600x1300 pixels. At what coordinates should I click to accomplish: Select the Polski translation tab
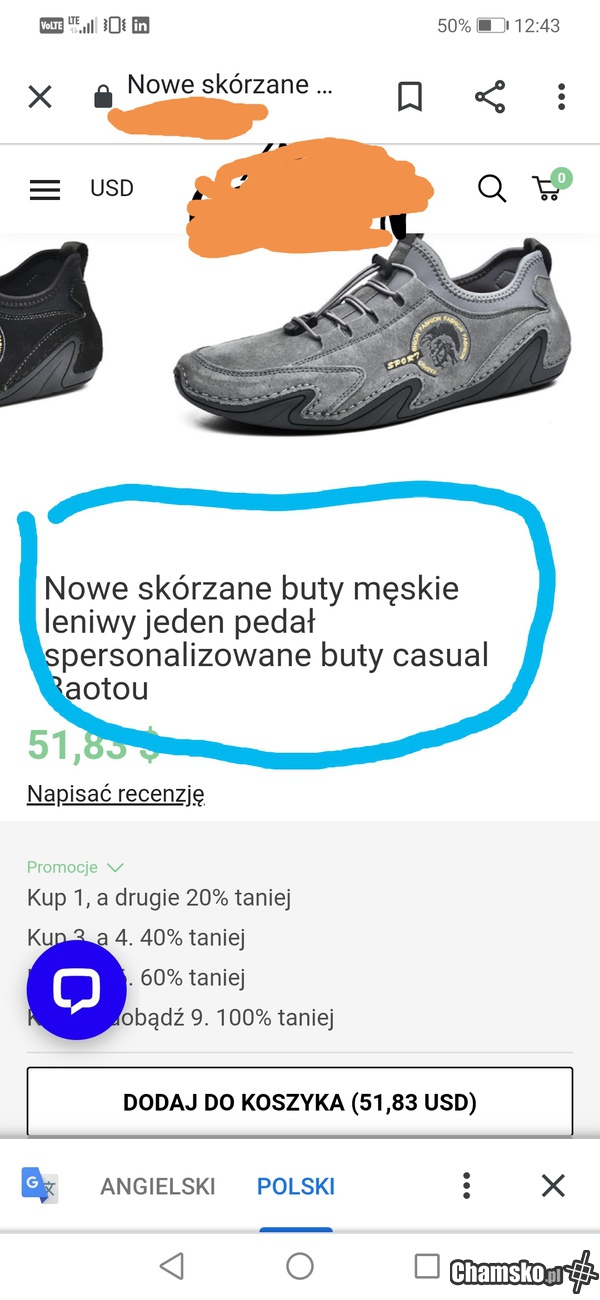coord(296,1187)
